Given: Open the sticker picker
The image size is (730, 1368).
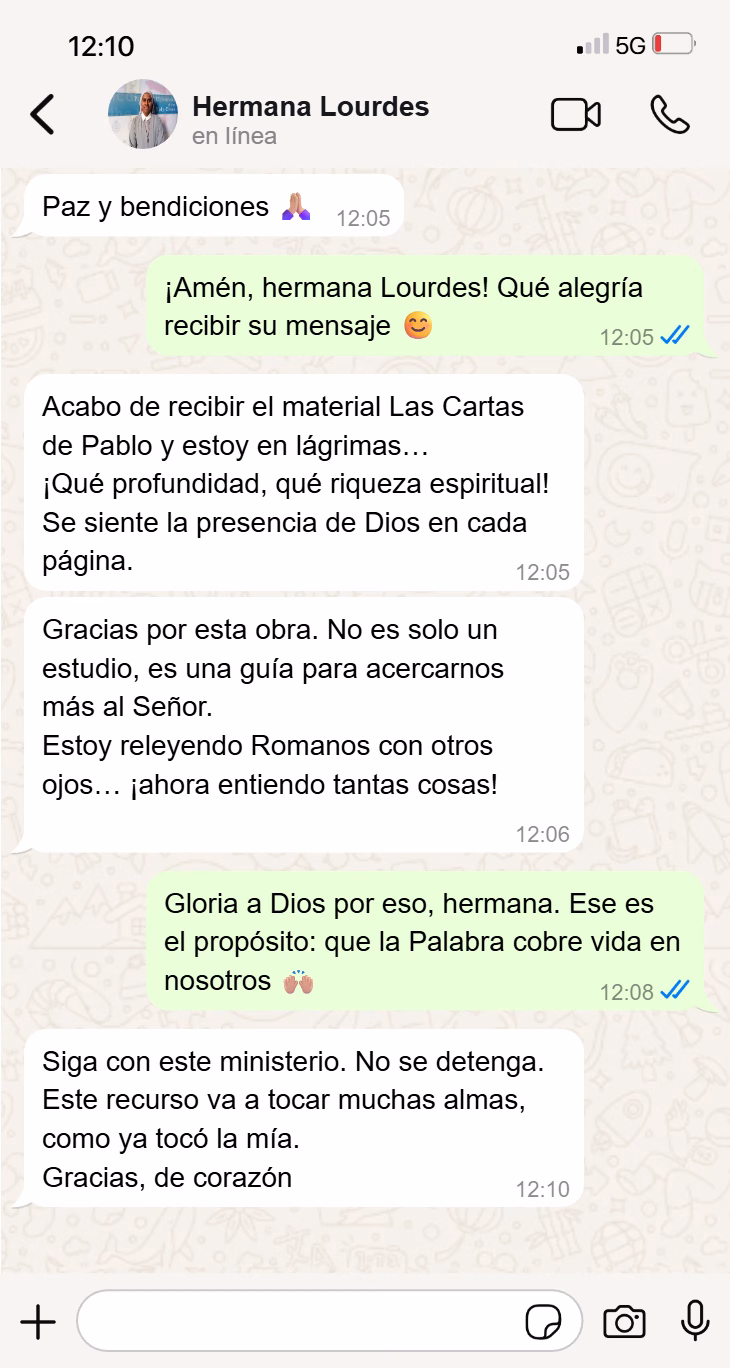Looking at the screenshot, I should pyautogui.click(x=544, y=1322).
